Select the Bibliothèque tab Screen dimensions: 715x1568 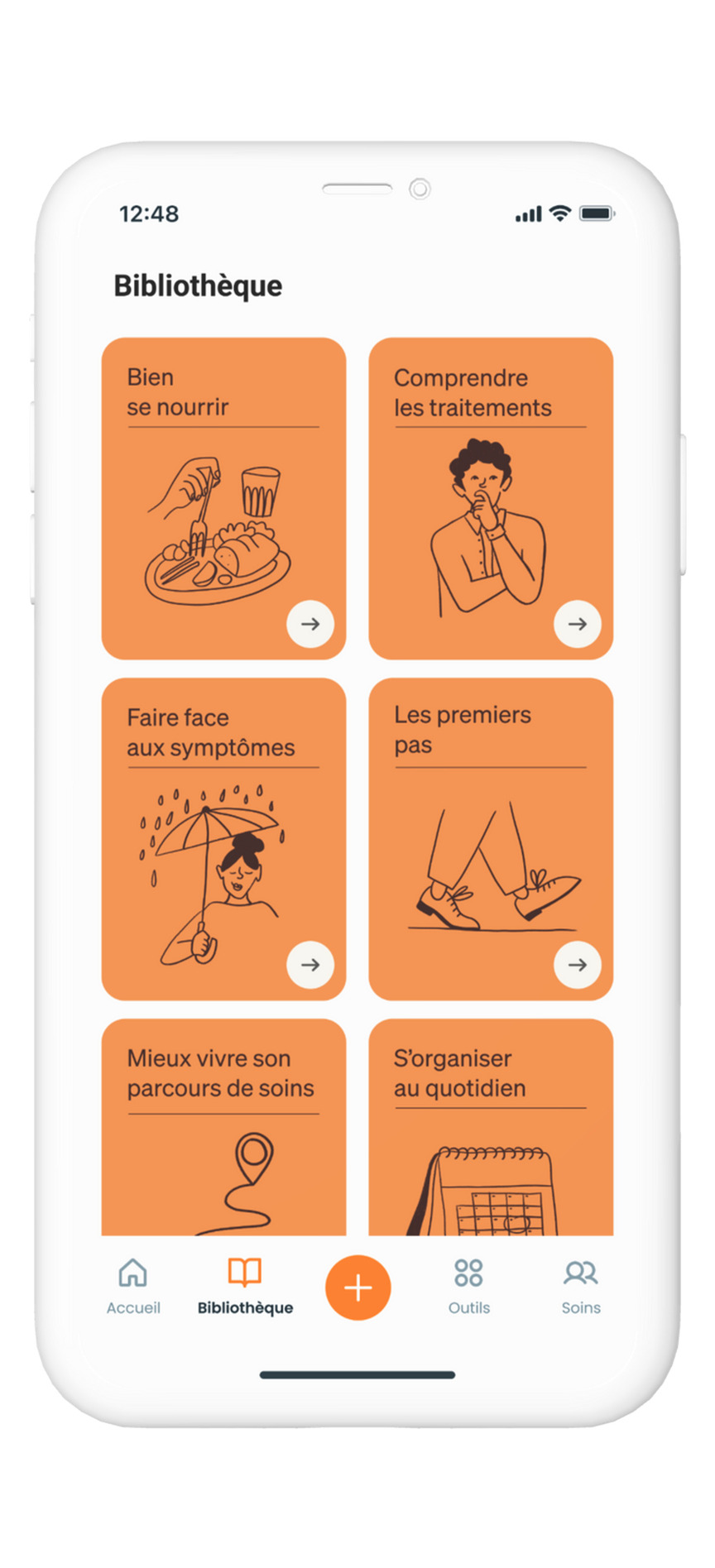tap(245, 1286)
